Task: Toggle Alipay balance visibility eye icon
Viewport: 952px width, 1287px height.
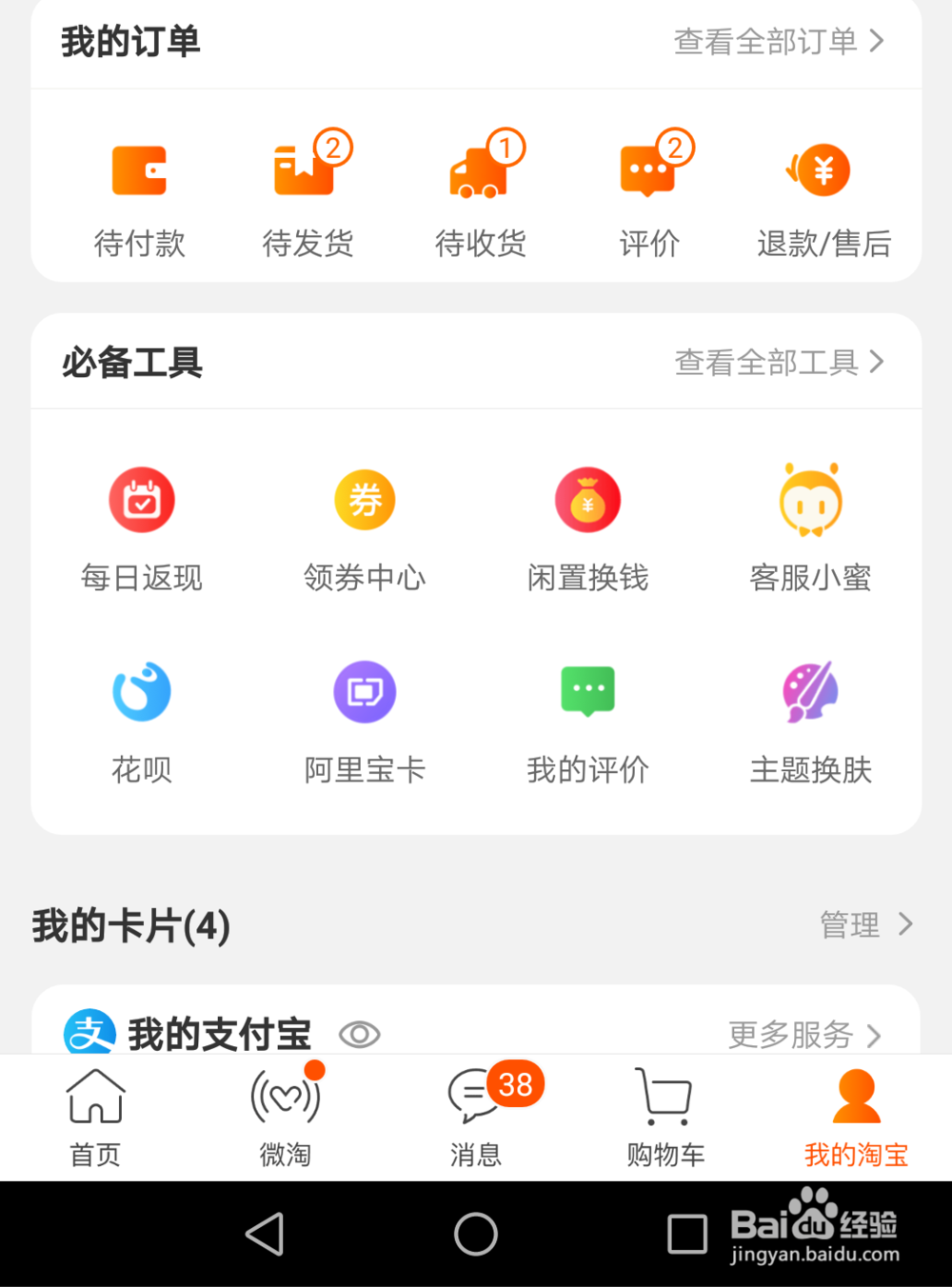Action: (x=360, y=1034)
